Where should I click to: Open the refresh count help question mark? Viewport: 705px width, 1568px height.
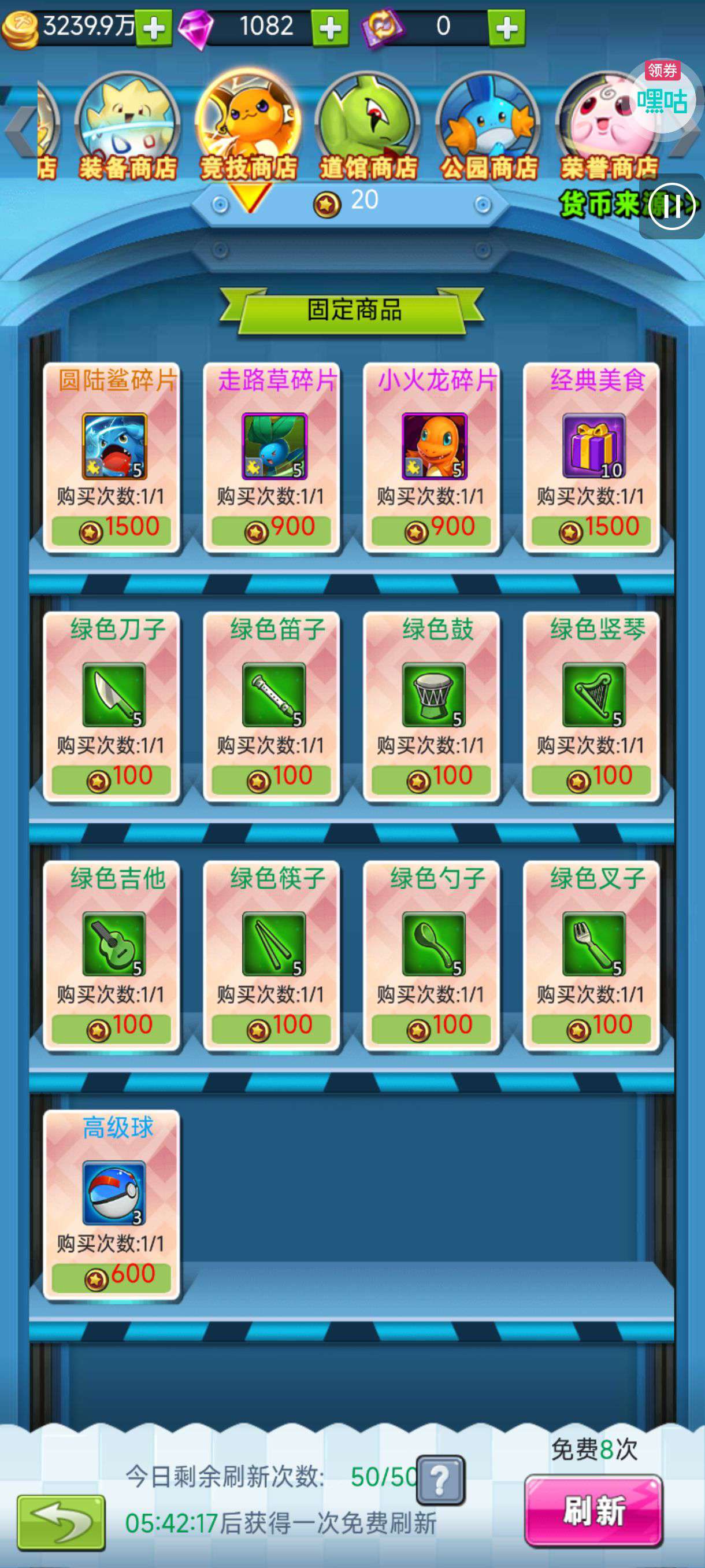[x=441, y=1480]
